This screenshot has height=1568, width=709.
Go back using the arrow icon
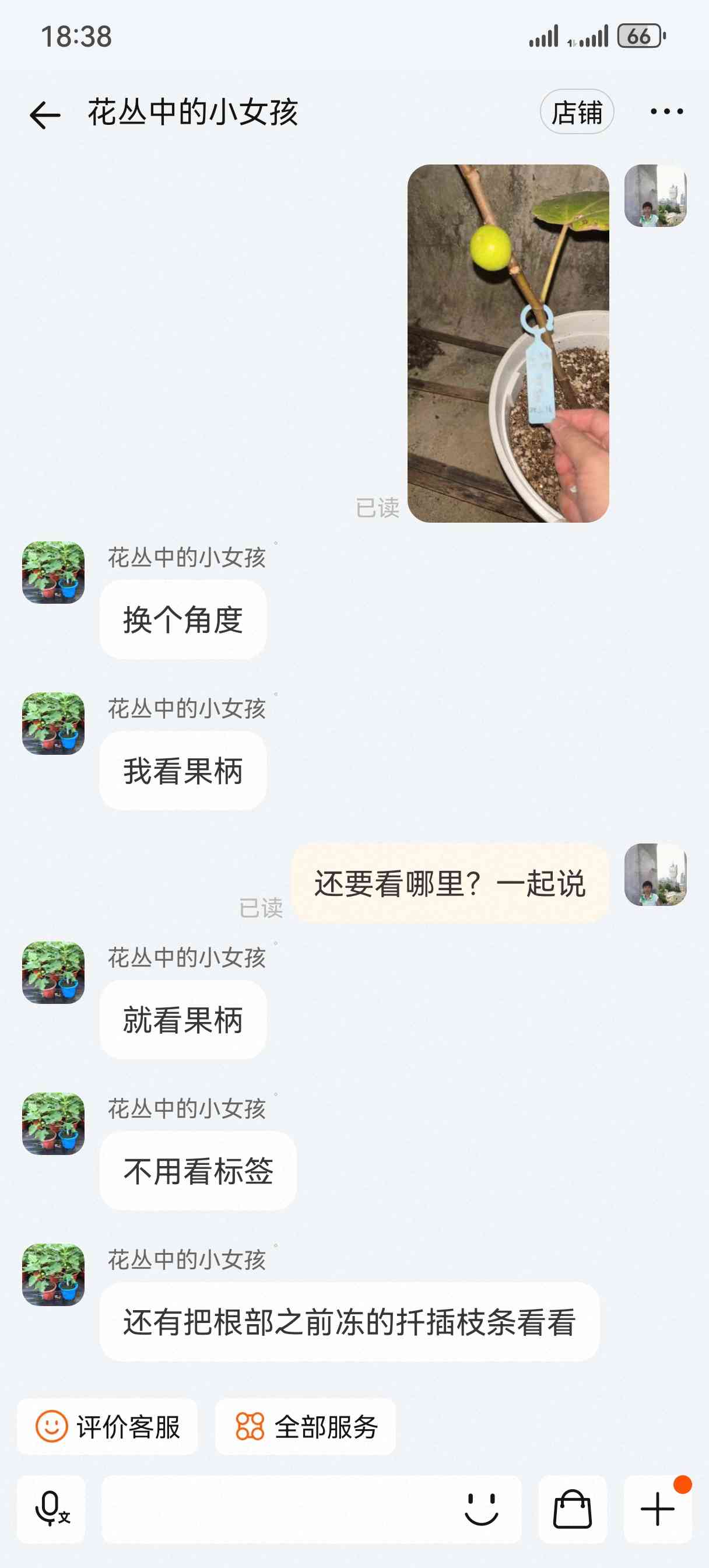pyautogui.click(x=45, y=114)
